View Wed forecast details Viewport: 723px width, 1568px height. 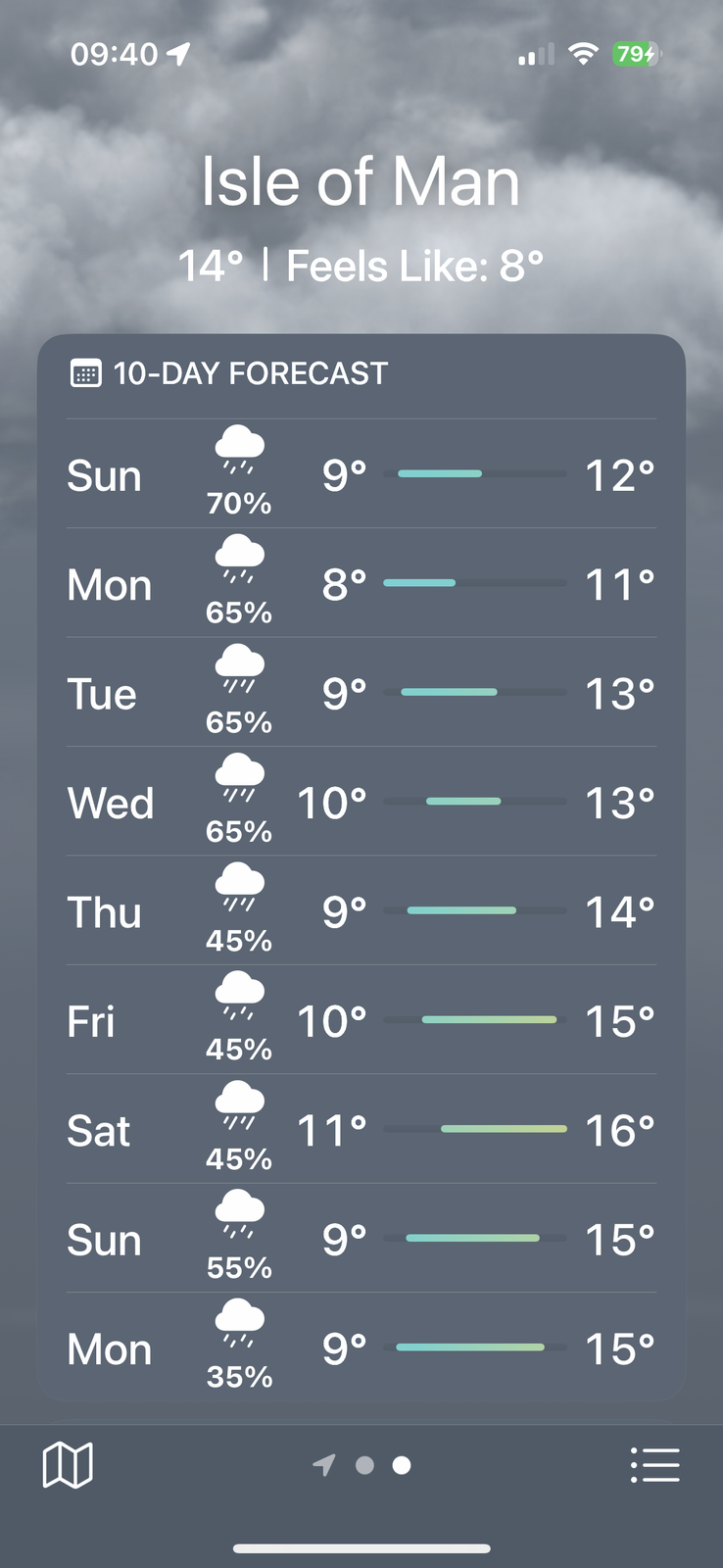coord(361,803)
